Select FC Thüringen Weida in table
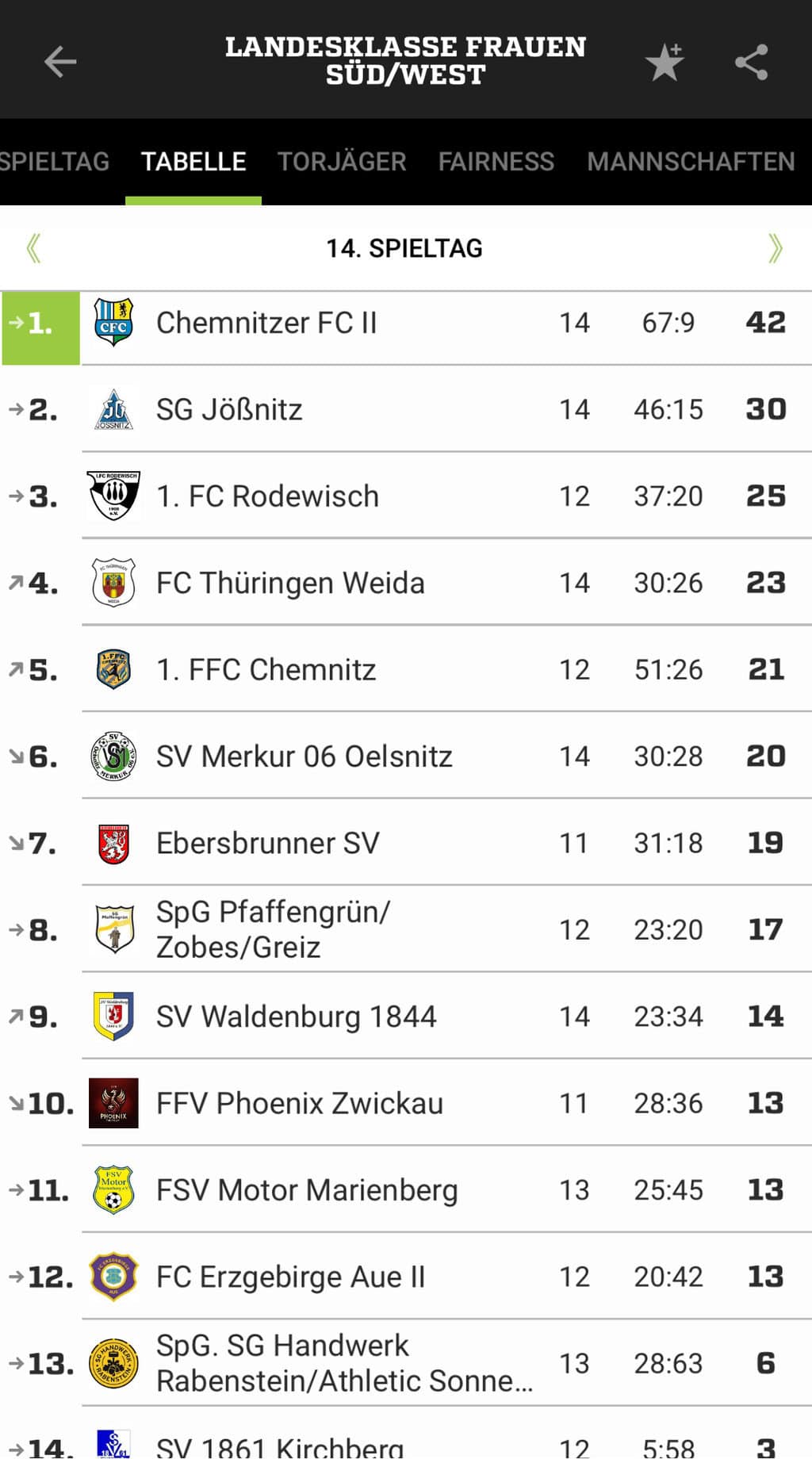 tap(406, 583)
